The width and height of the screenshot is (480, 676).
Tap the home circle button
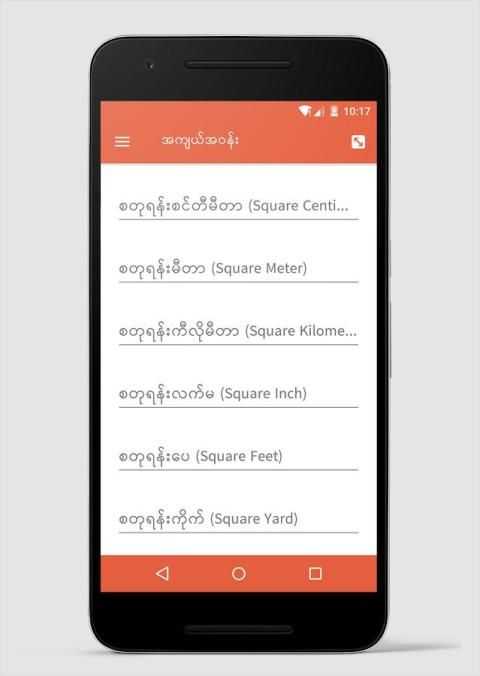coord(238,573)
